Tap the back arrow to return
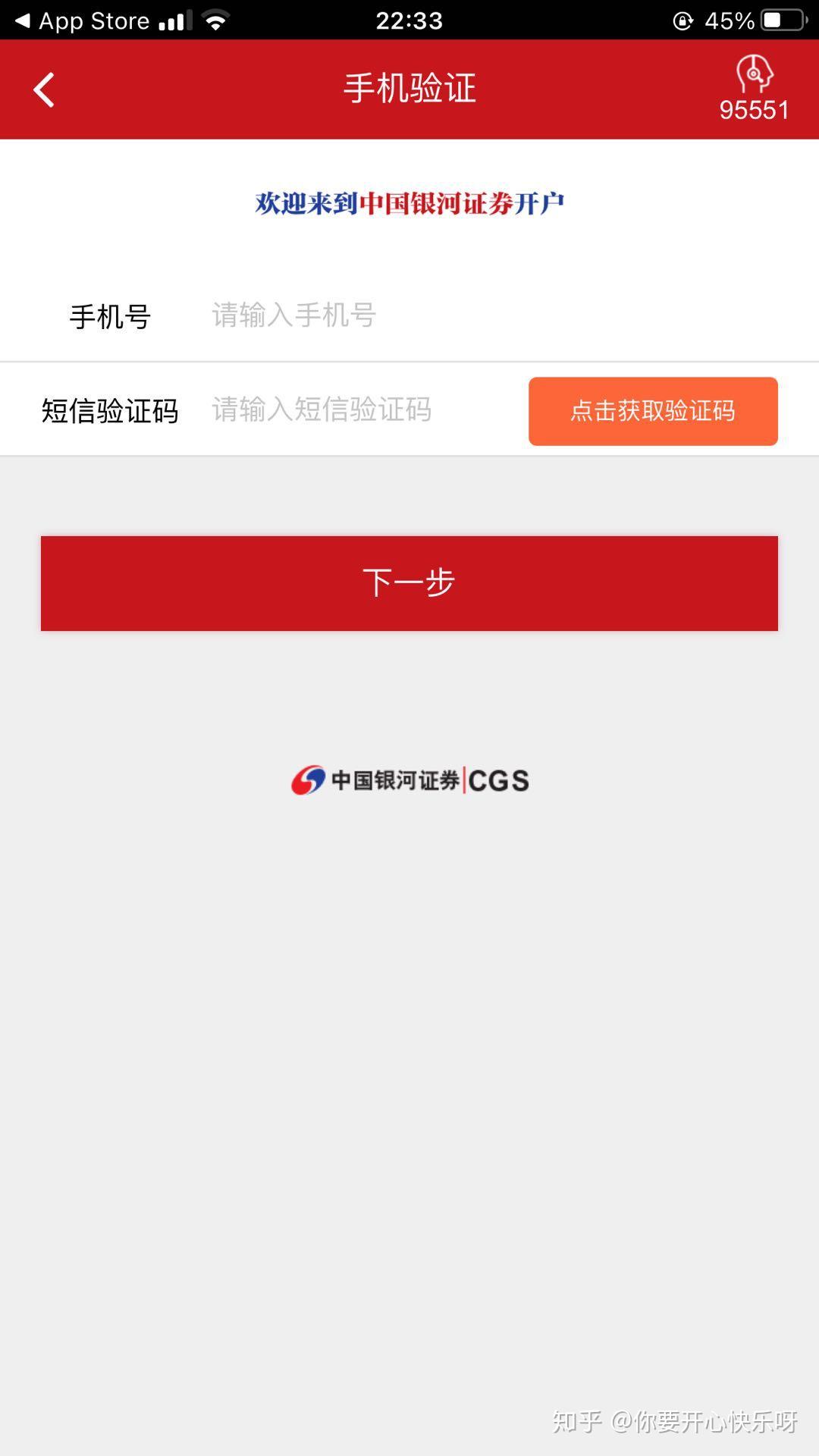Image resolution: width=819 pixels, height=1456 pixels. click(x=43, y=89)
